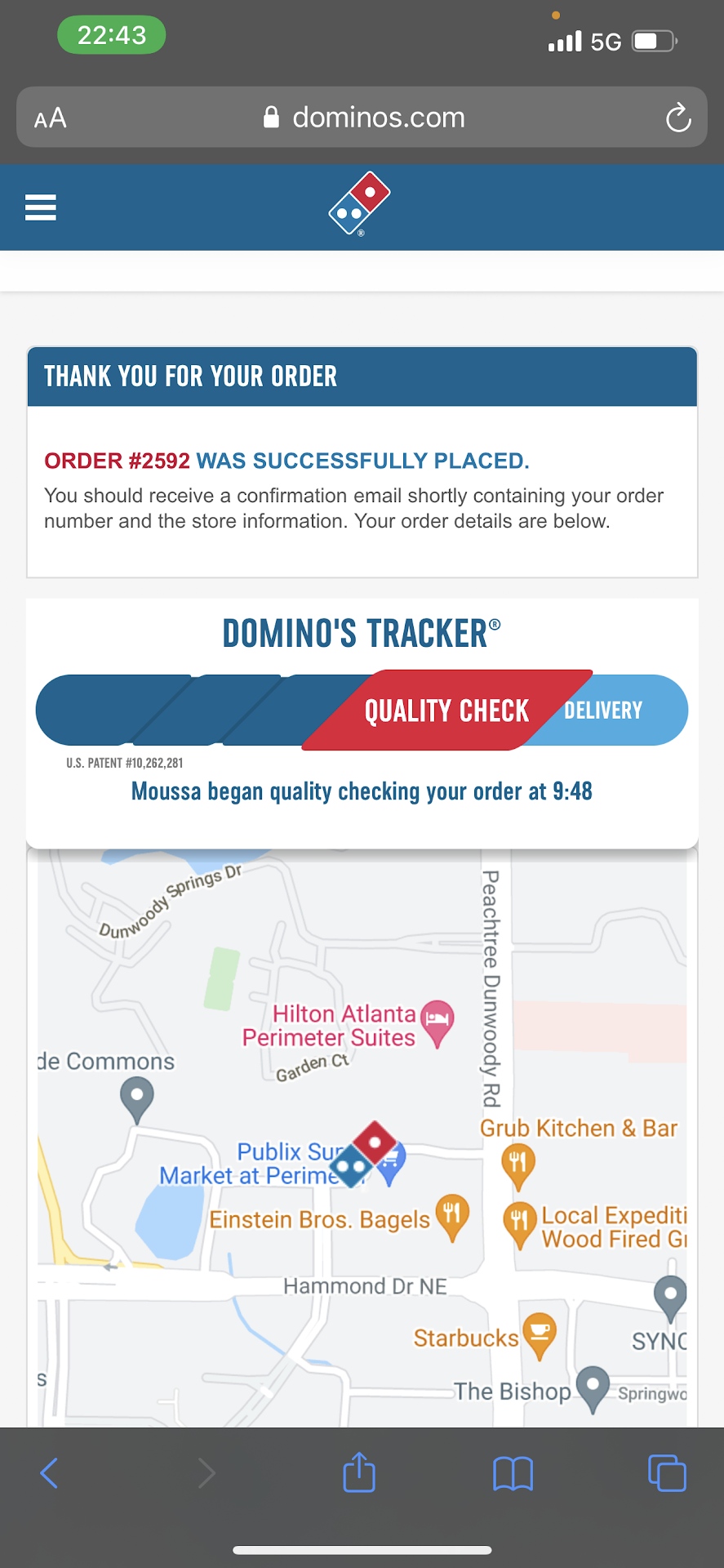
Task: Select Hilton Atlanta Perimeter Suites on map
Action: pyautogui.click(x=438, y=1021)
